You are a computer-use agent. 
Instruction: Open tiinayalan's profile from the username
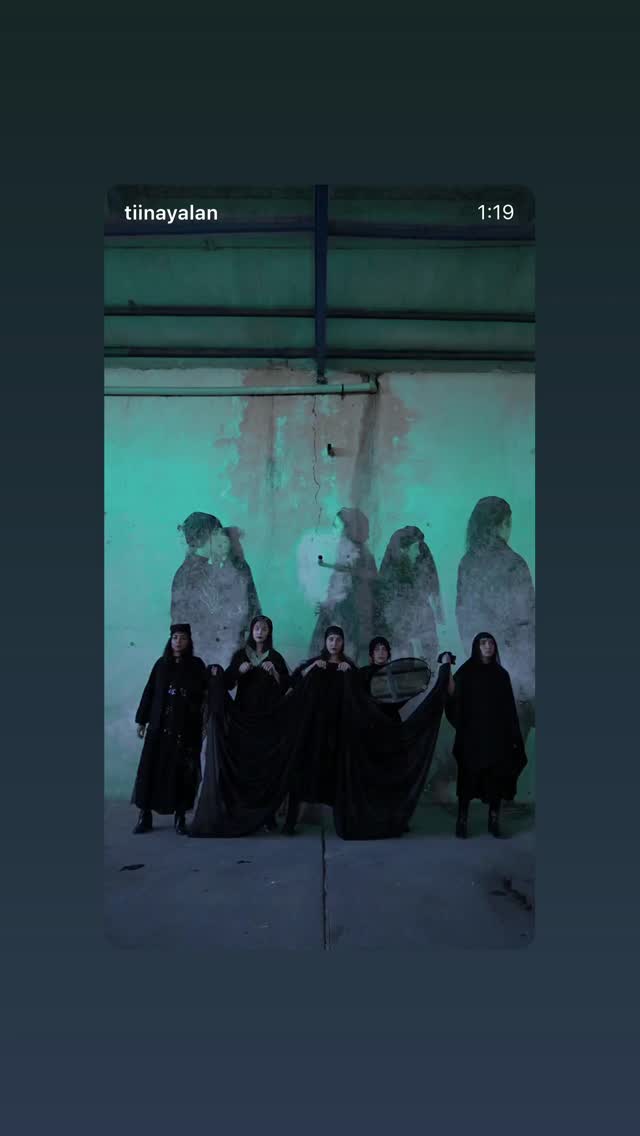(170, 213)
